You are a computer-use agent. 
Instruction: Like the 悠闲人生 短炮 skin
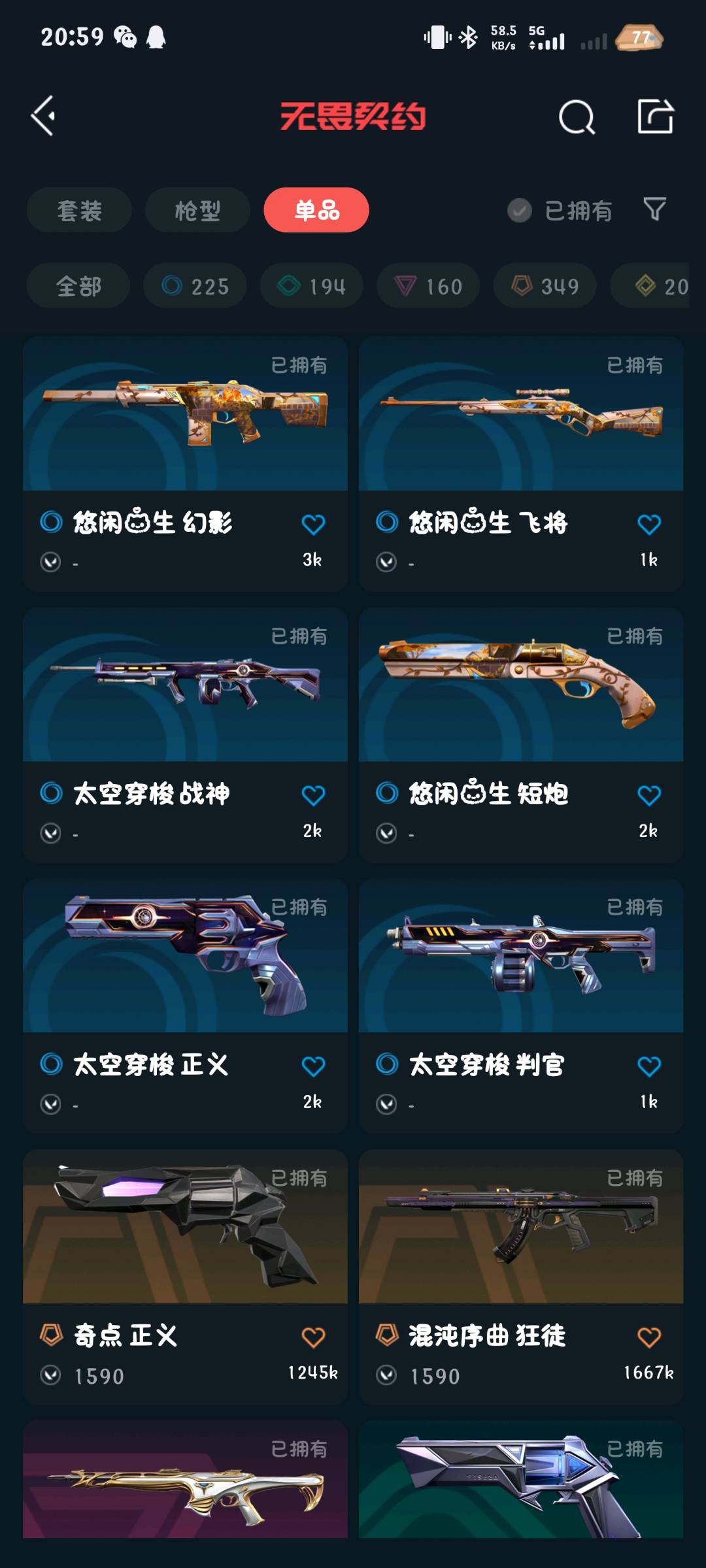[x=648, y=796]
